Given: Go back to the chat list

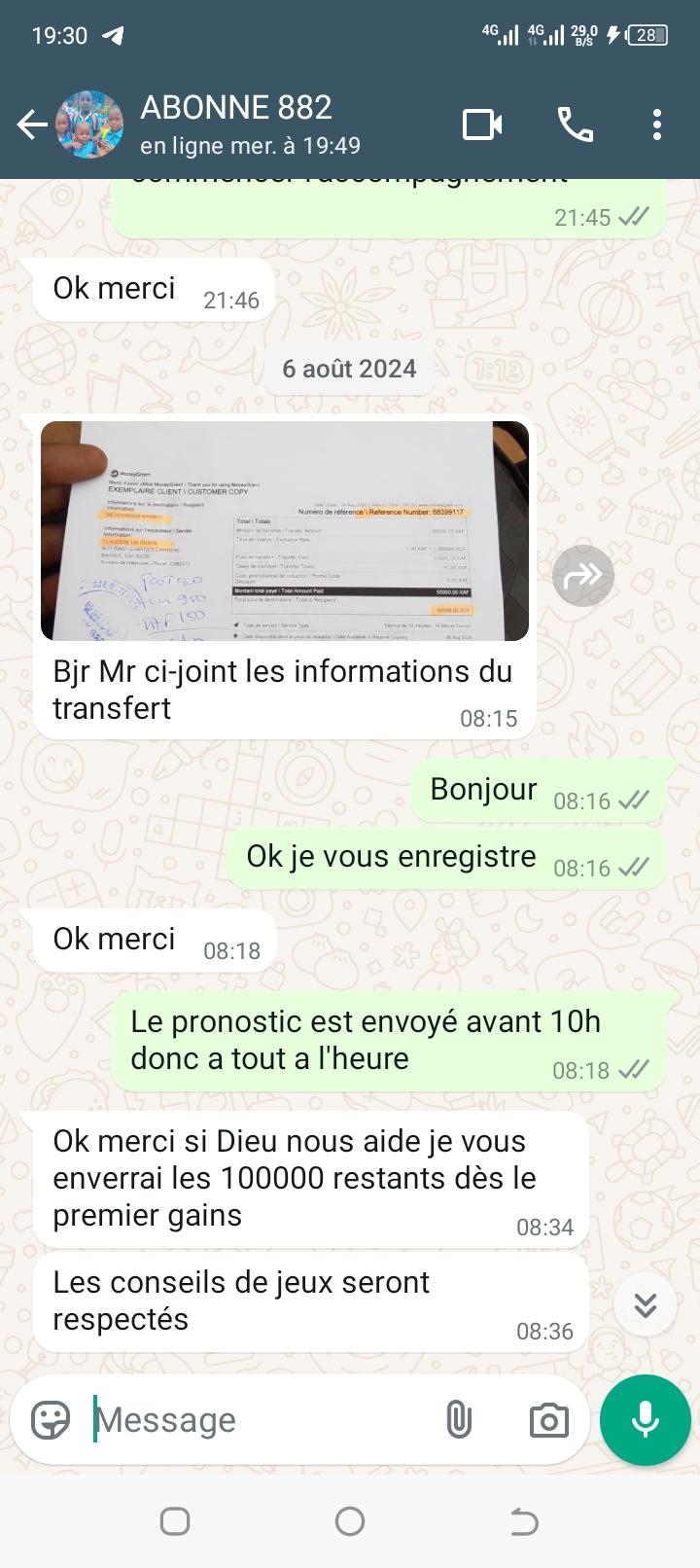Looking at the screenshot, I should tap(31, 125).
